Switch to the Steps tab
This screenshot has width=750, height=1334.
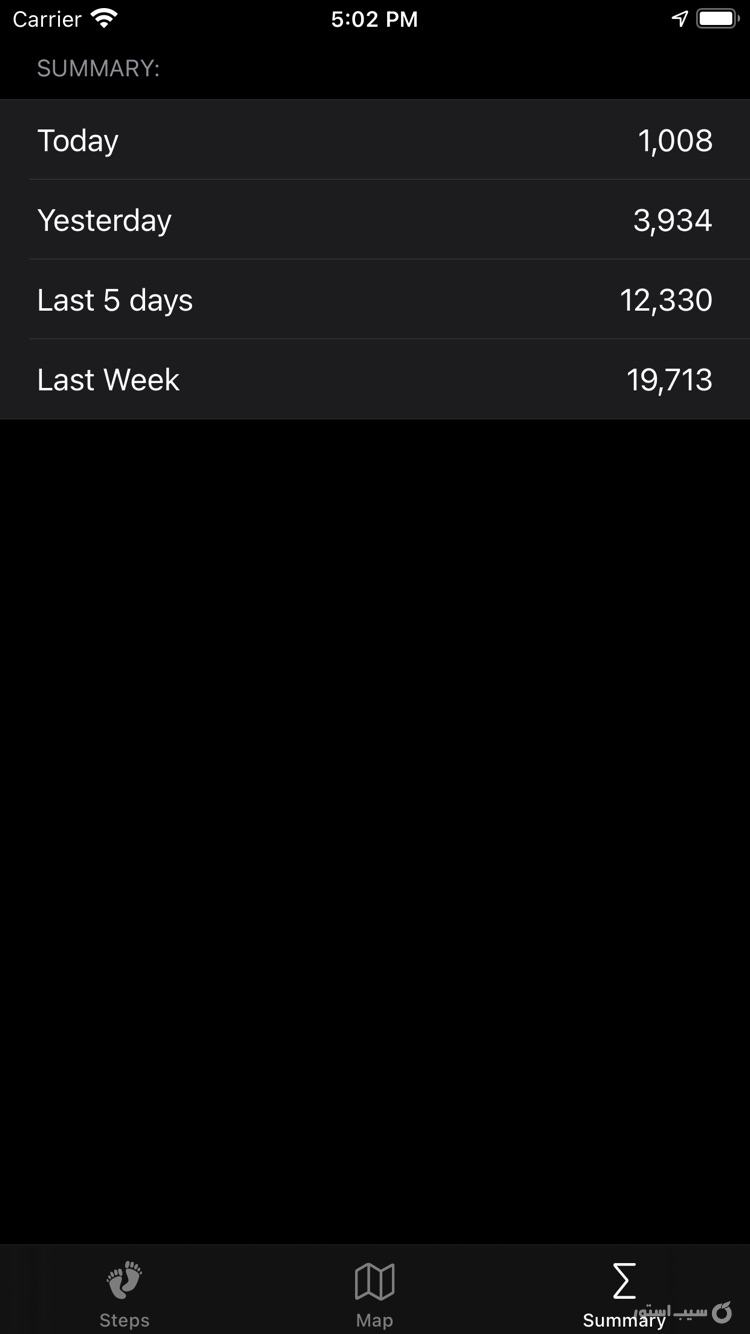125,1294
